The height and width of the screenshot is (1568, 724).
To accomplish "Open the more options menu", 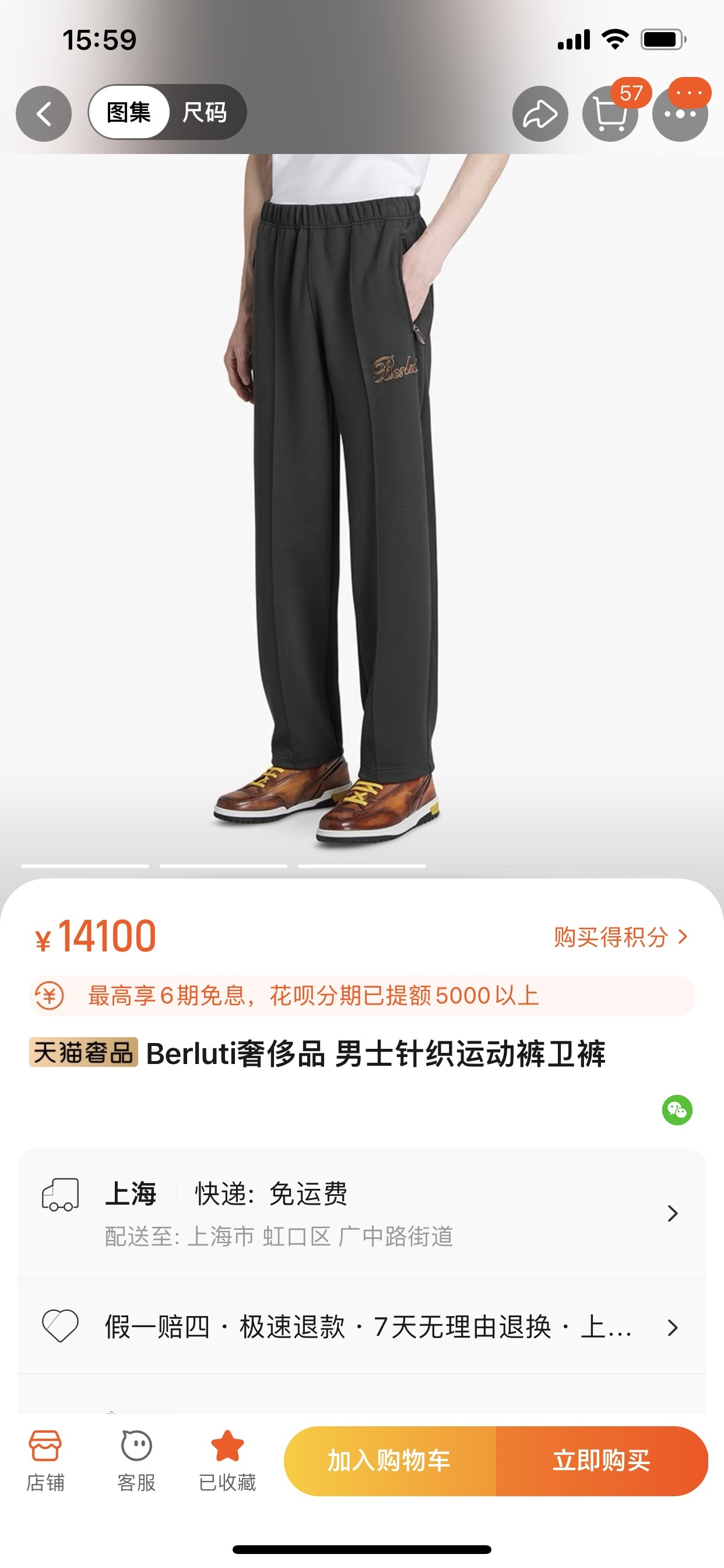I will [680, 114].
